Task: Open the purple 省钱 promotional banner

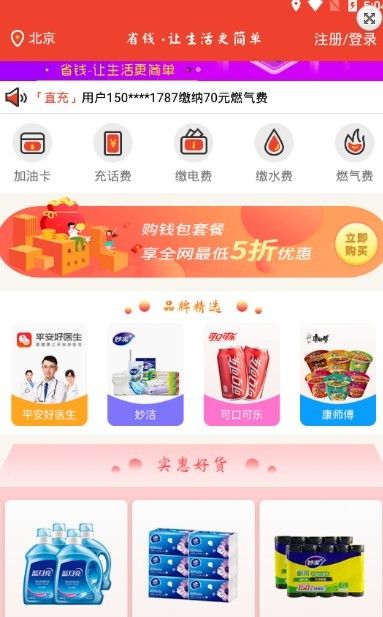Action: tap(191, 70)
